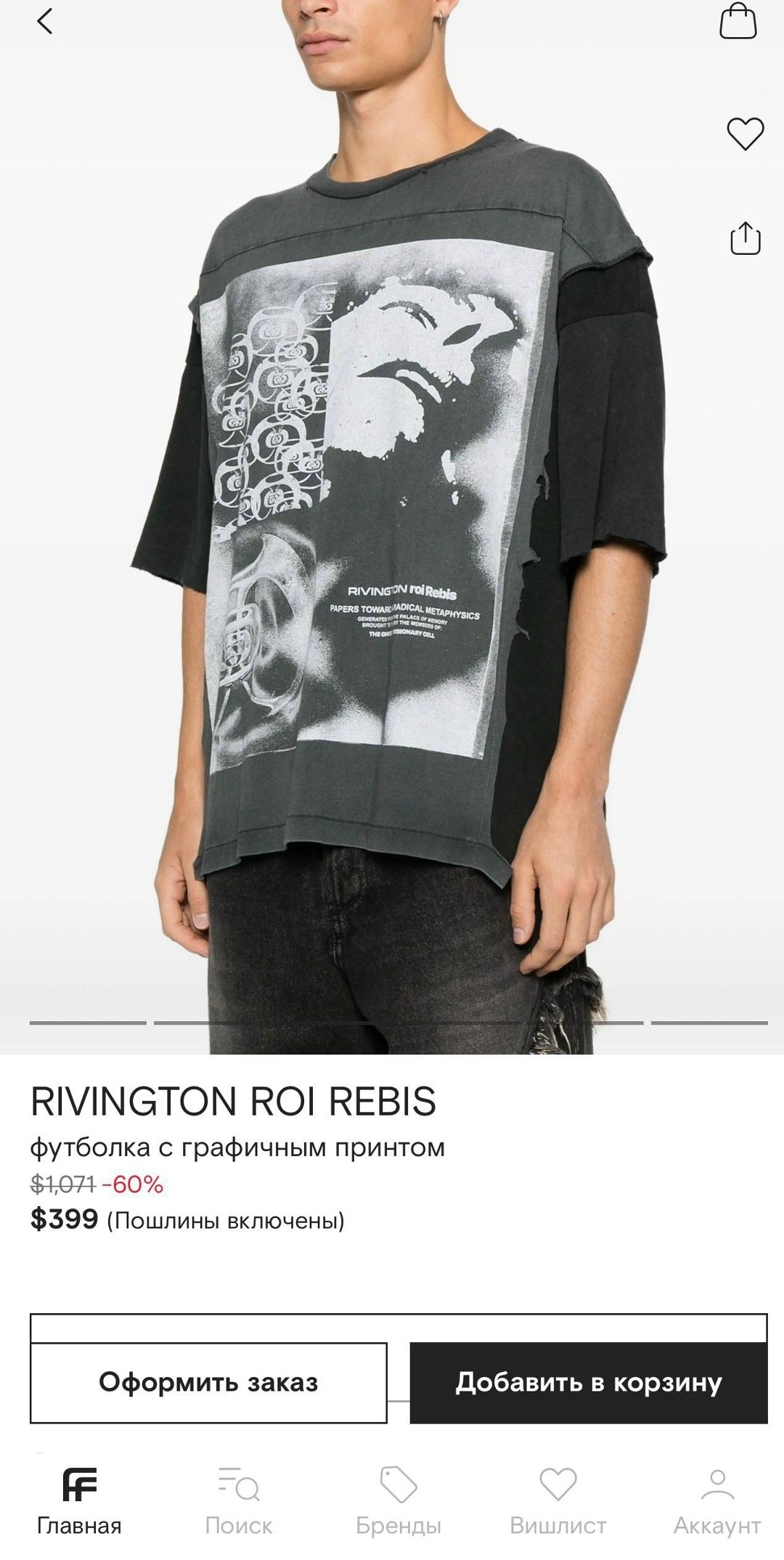Viewport: 784px width, 1560px height.
Task: Tap the Оформить заказ button
Action: tap(208, 1383)
